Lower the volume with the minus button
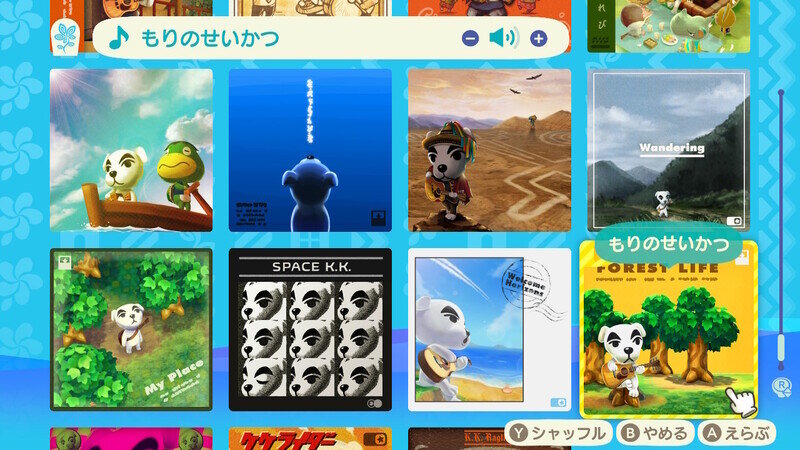Image resolution: width=800 pixels, height=450 pixels. [x=470, y=39]
